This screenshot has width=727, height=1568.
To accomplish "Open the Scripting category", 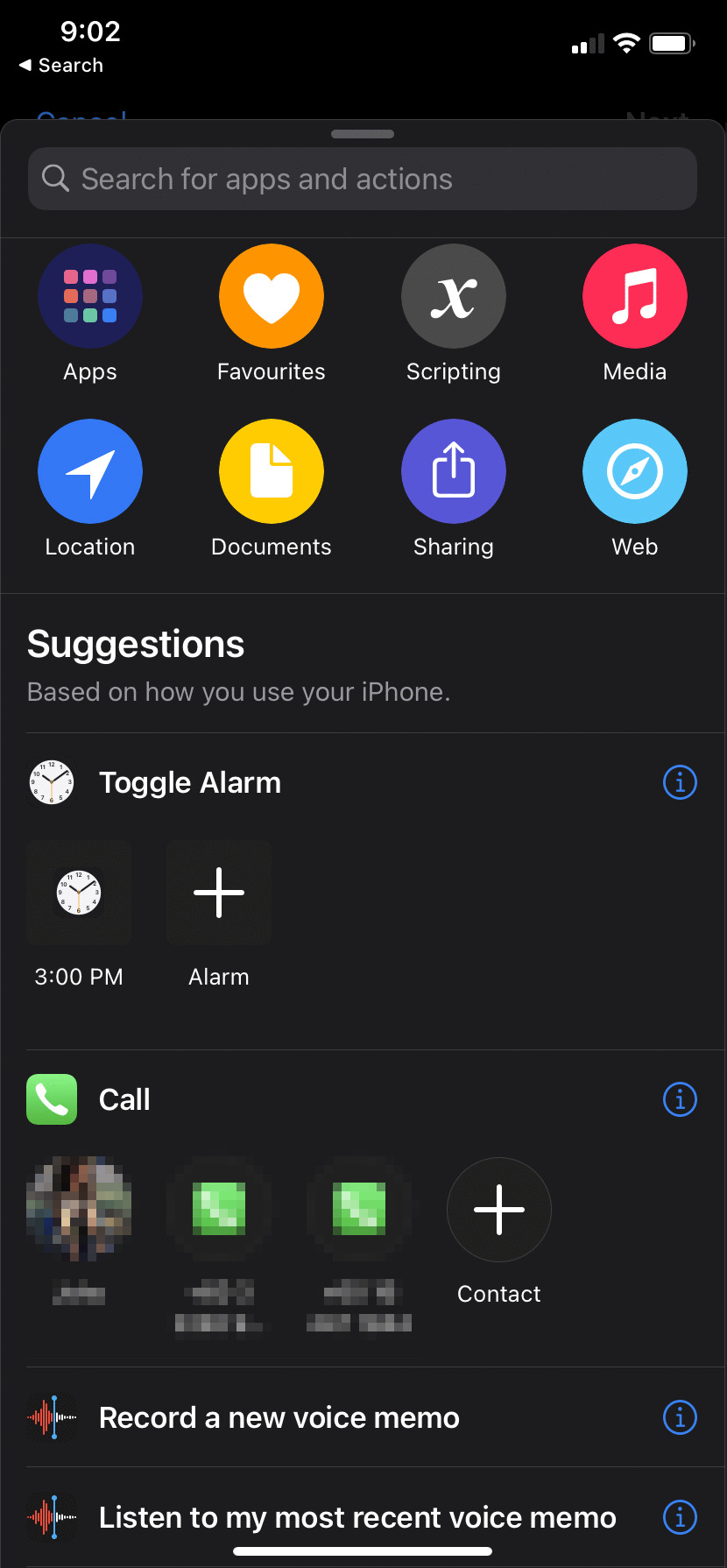I will click(453, 297).
